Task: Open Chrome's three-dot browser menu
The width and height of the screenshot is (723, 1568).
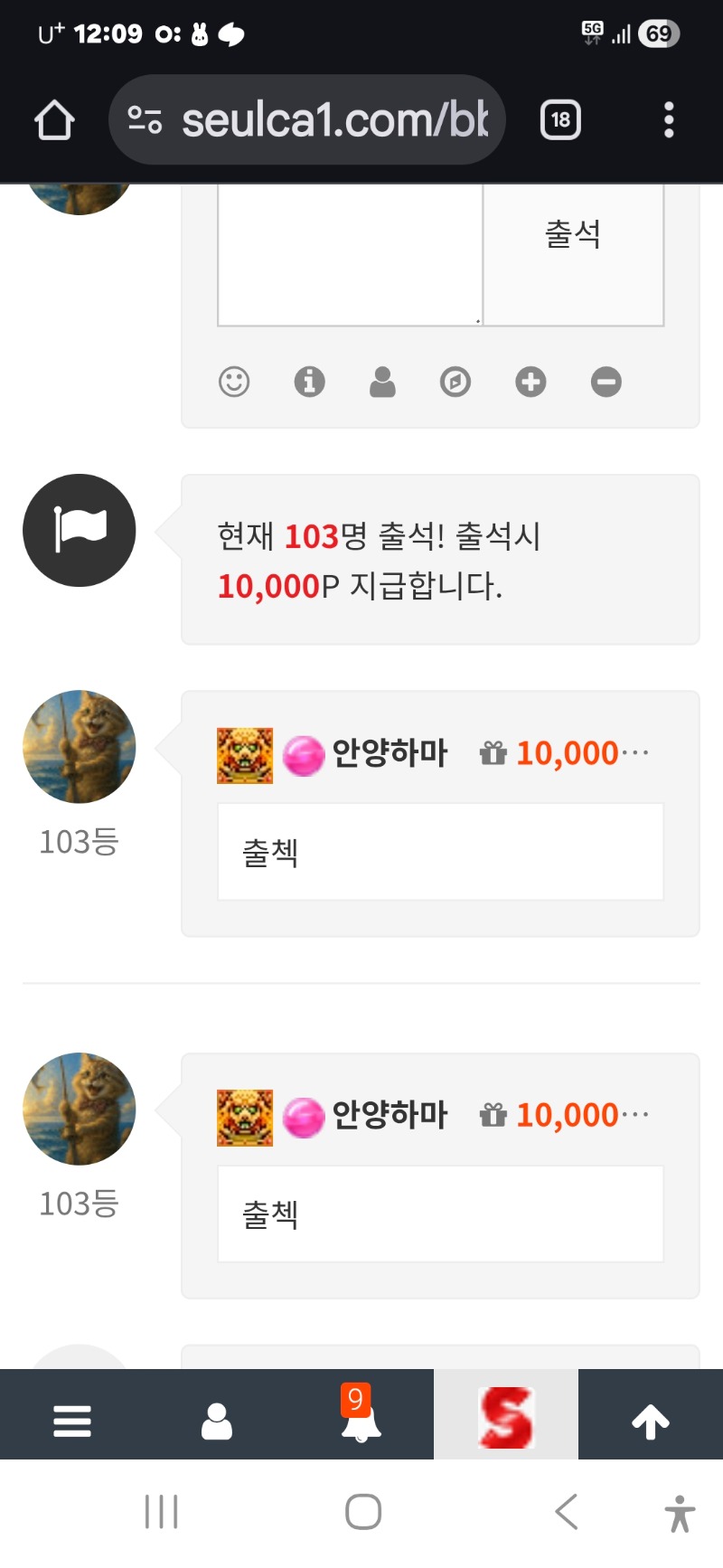Action: pyautogui.click(x=668, y=118)
